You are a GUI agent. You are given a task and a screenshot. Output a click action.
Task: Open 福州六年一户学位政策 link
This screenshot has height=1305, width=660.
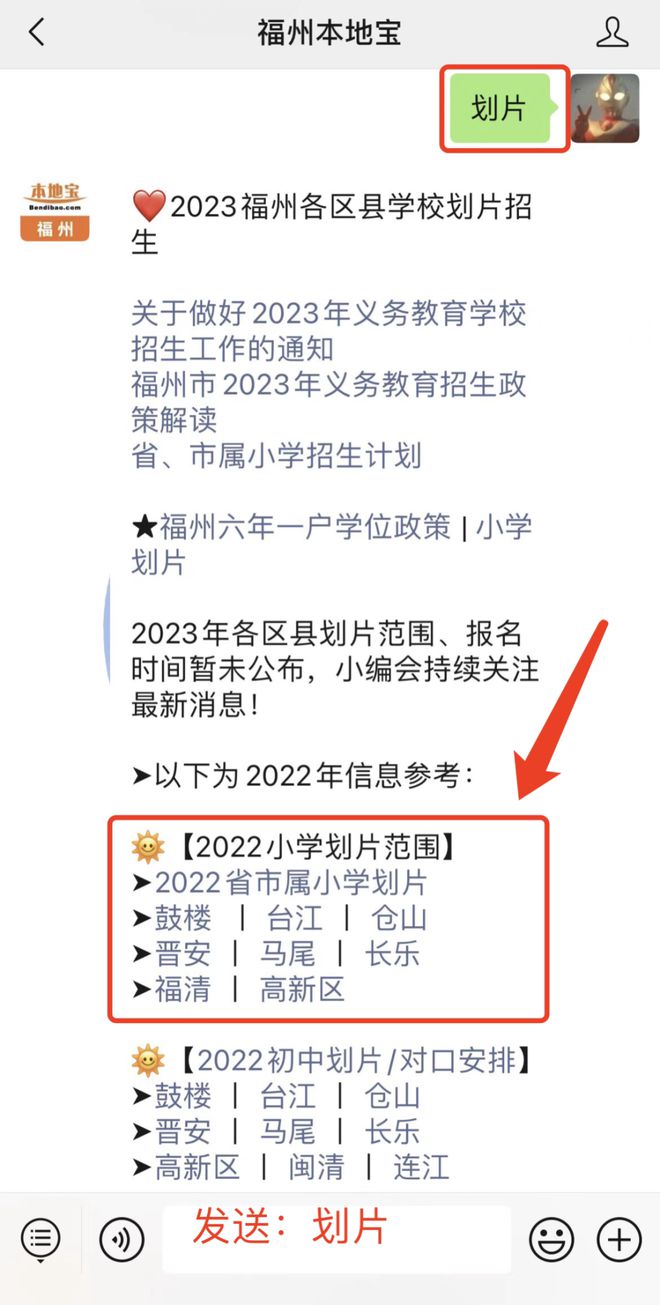point(305,526)
